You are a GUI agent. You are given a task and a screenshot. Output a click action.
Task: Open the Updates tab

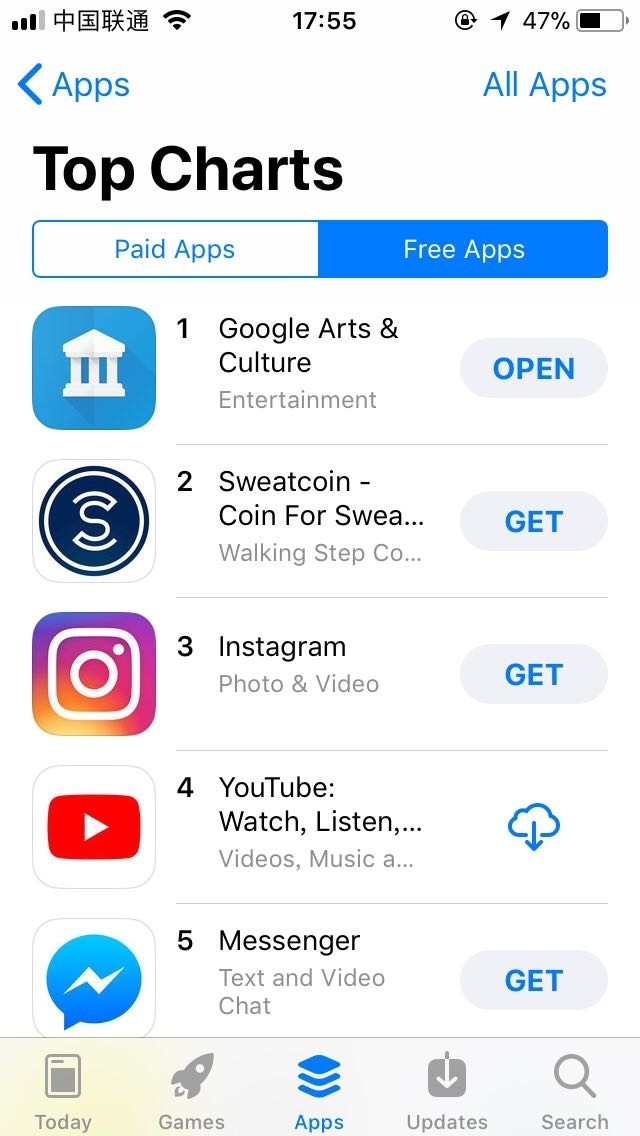(x=447, y=1090)
